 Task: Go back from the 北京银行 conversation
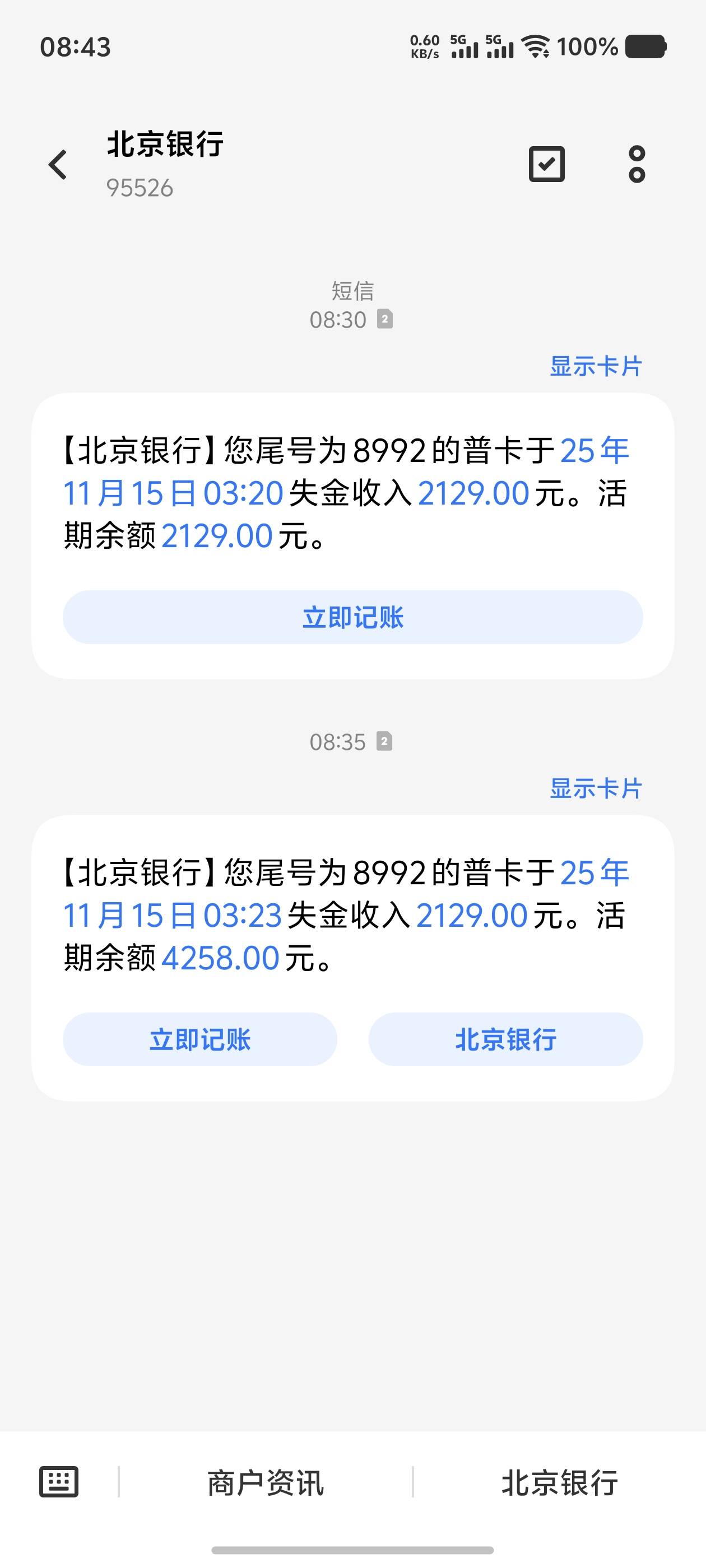coord(58,164)
